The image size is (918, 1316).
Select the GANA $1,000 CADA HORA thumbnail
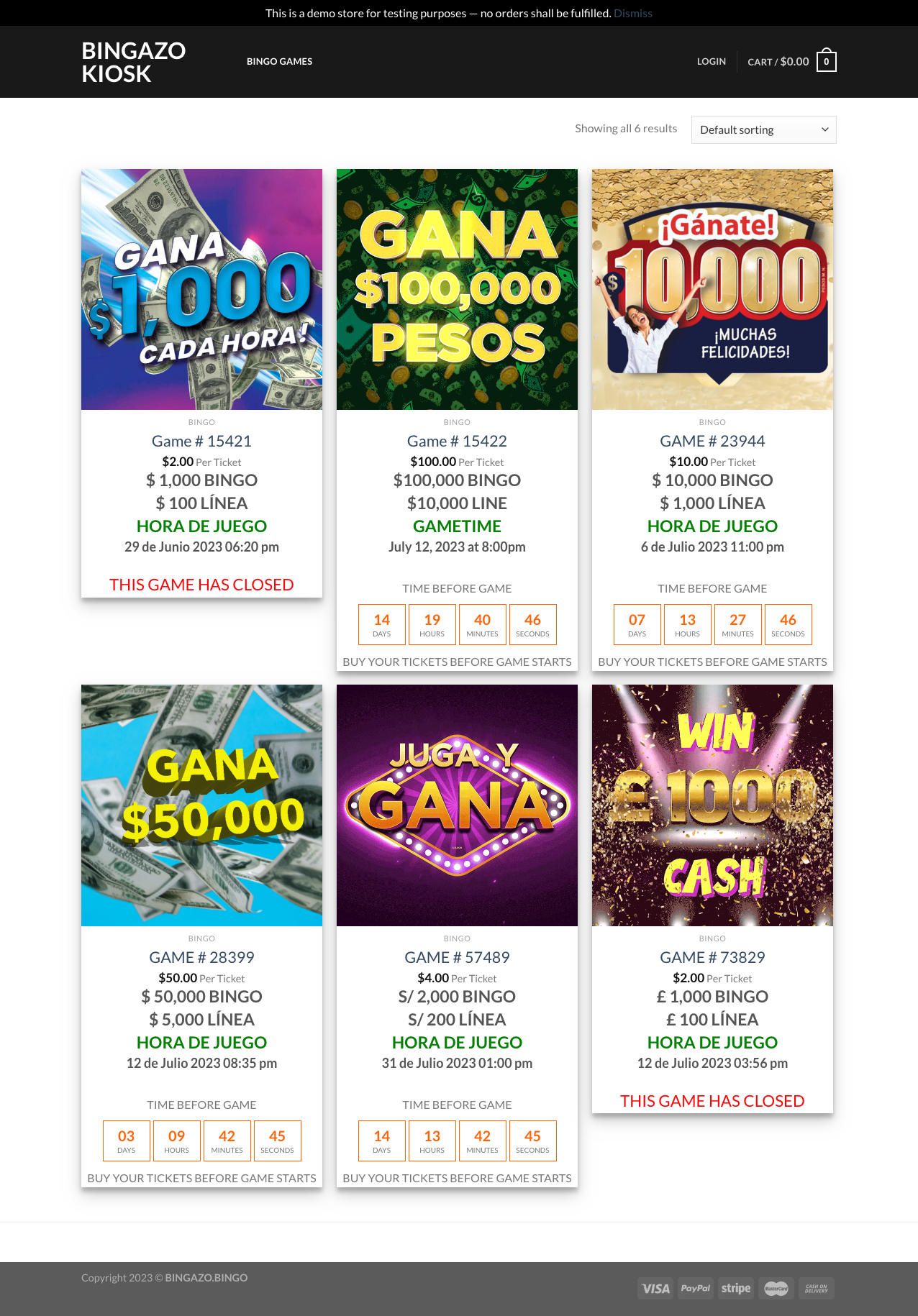[x=201, y=289]
